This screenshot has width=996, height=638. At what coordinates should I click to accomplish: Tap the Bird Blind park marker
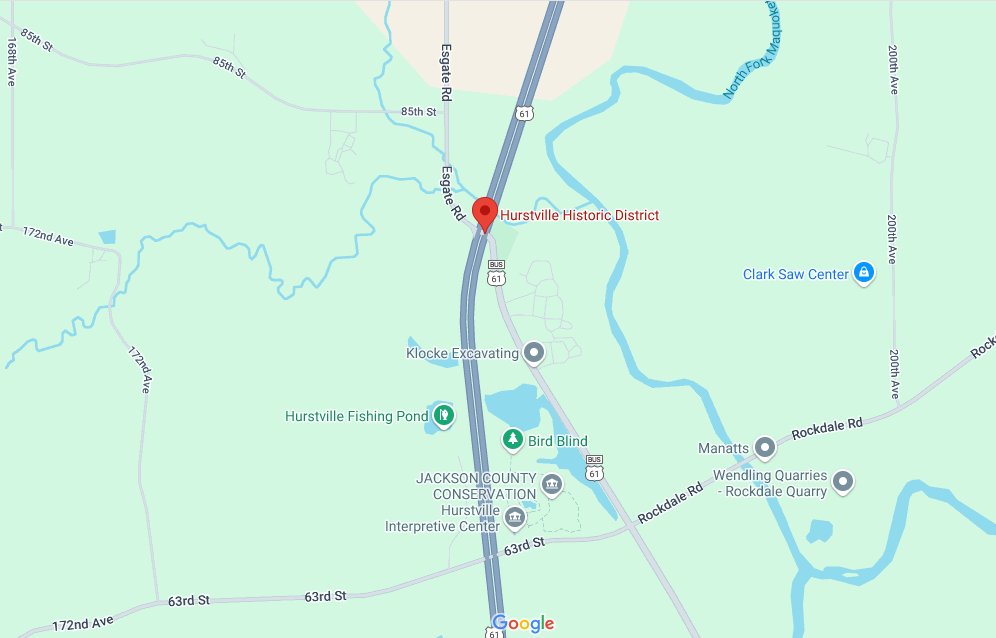click(513, 440)
